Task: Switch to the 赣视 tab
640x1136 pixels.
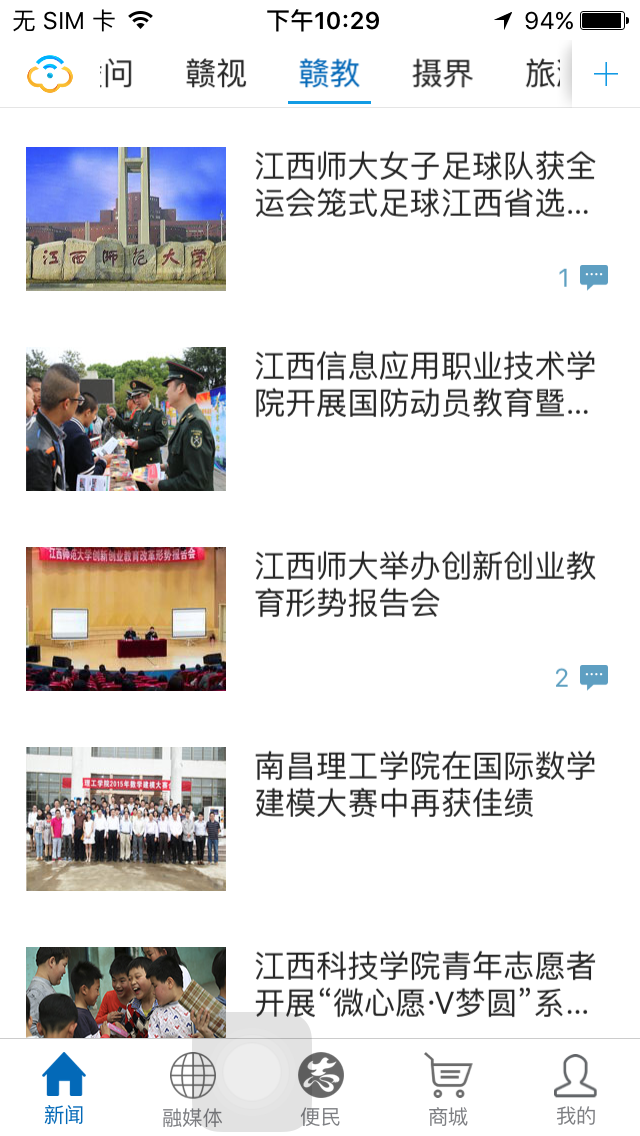Action: (216, 73)
